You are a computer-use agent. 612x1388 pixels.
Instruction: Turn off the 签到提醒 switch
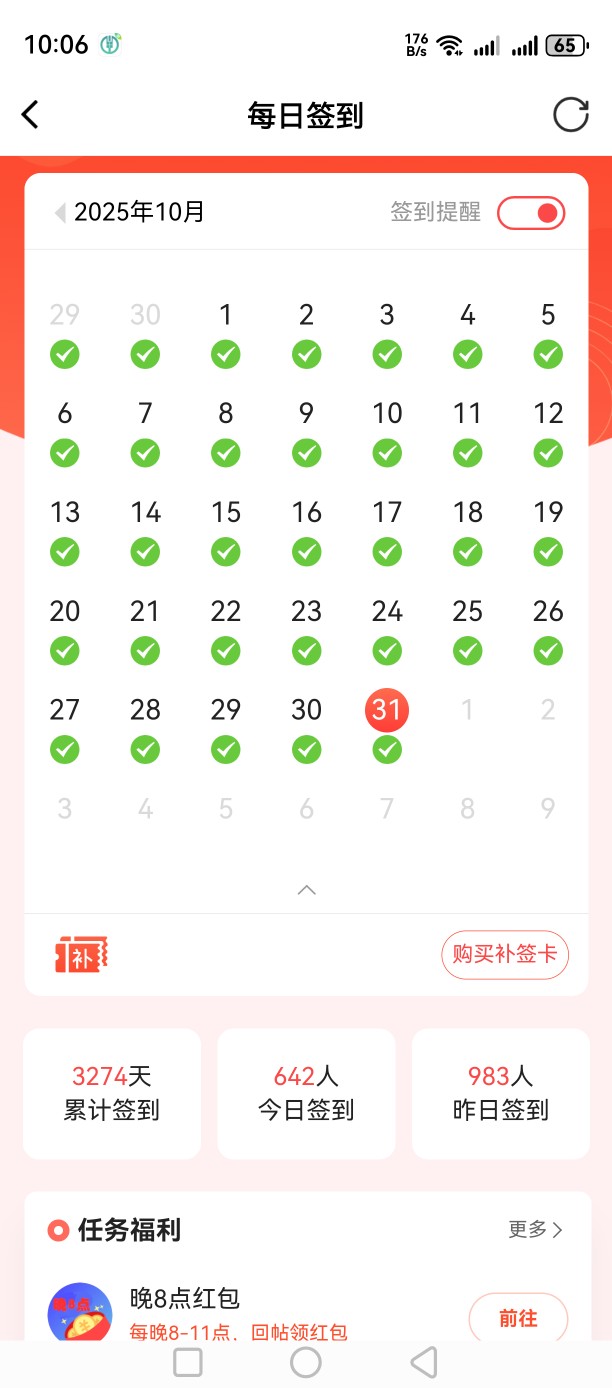531,212
